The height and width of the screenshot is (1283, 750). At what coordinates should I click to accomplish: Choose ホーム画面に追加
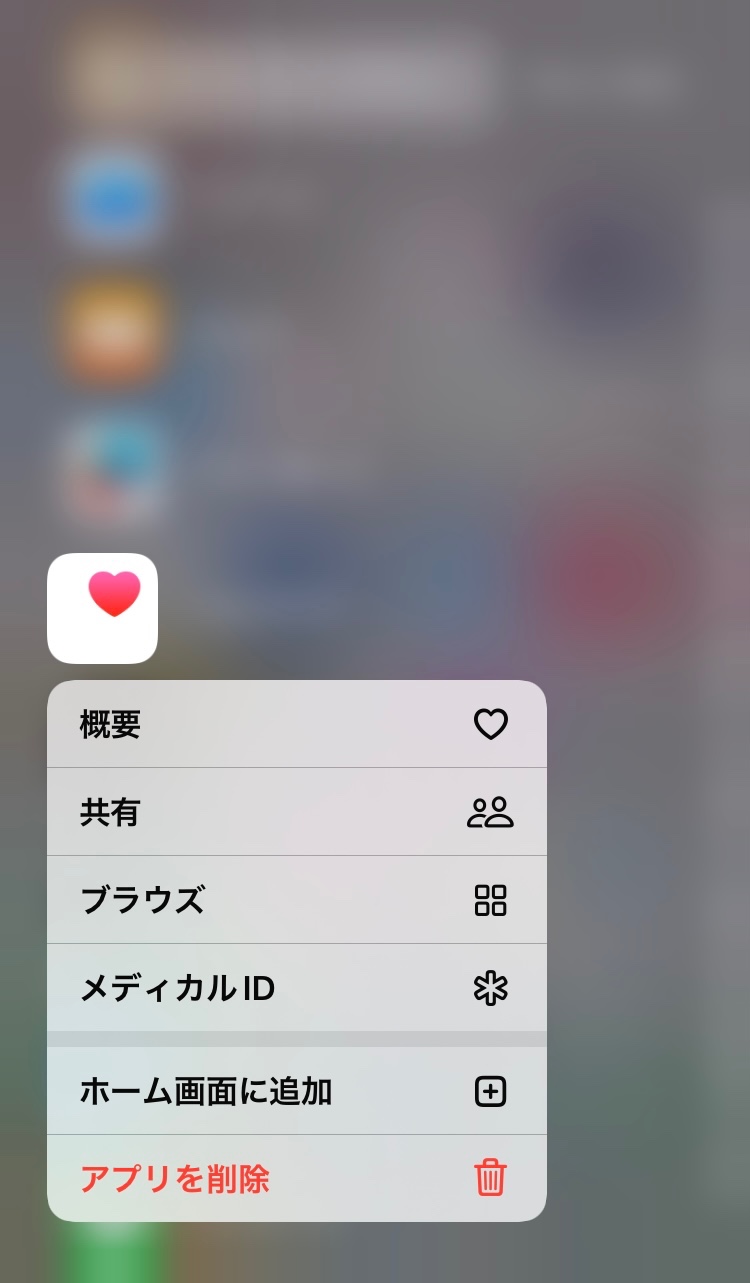click(296, 1092)
